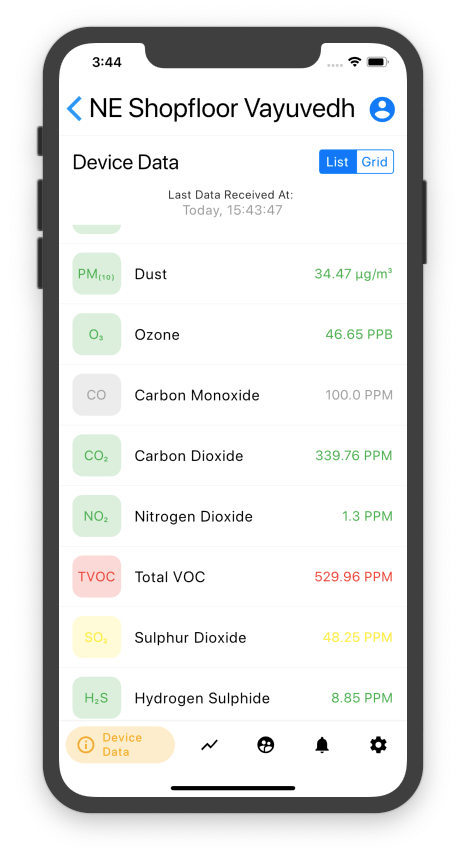Switch to the trends chart tab
The width and height of the screenshot is (466, 856).
[209, 745]
